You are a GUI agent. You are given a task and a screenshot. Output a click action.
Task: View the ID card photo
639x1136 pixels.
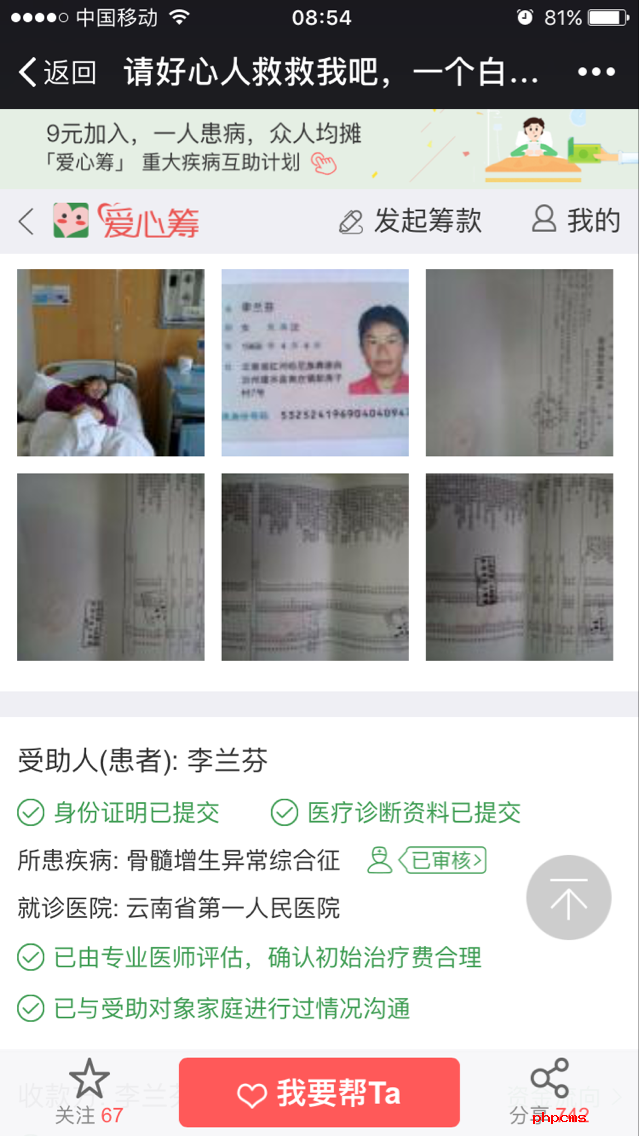315,362
